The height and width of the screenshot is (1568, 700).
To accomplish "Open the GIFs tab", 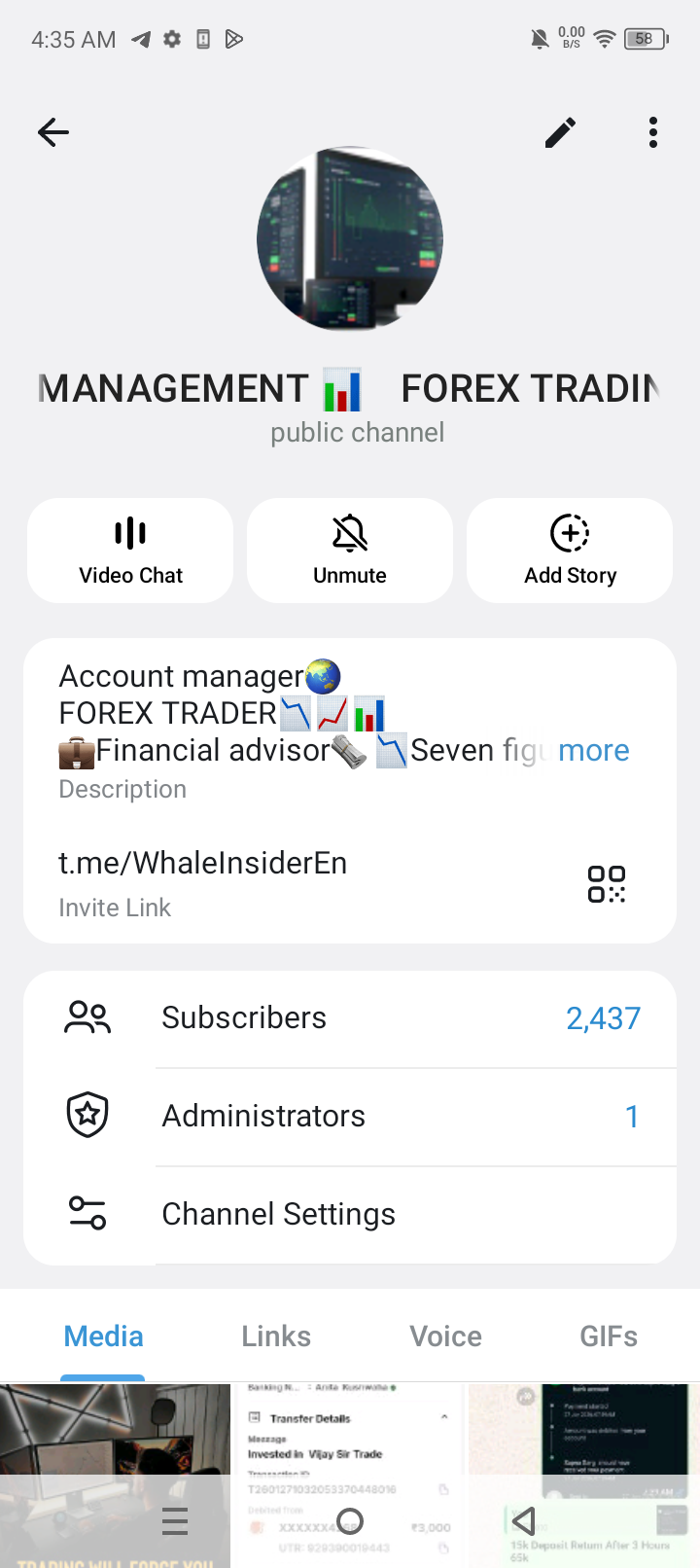I will (x=608, y=1336).
